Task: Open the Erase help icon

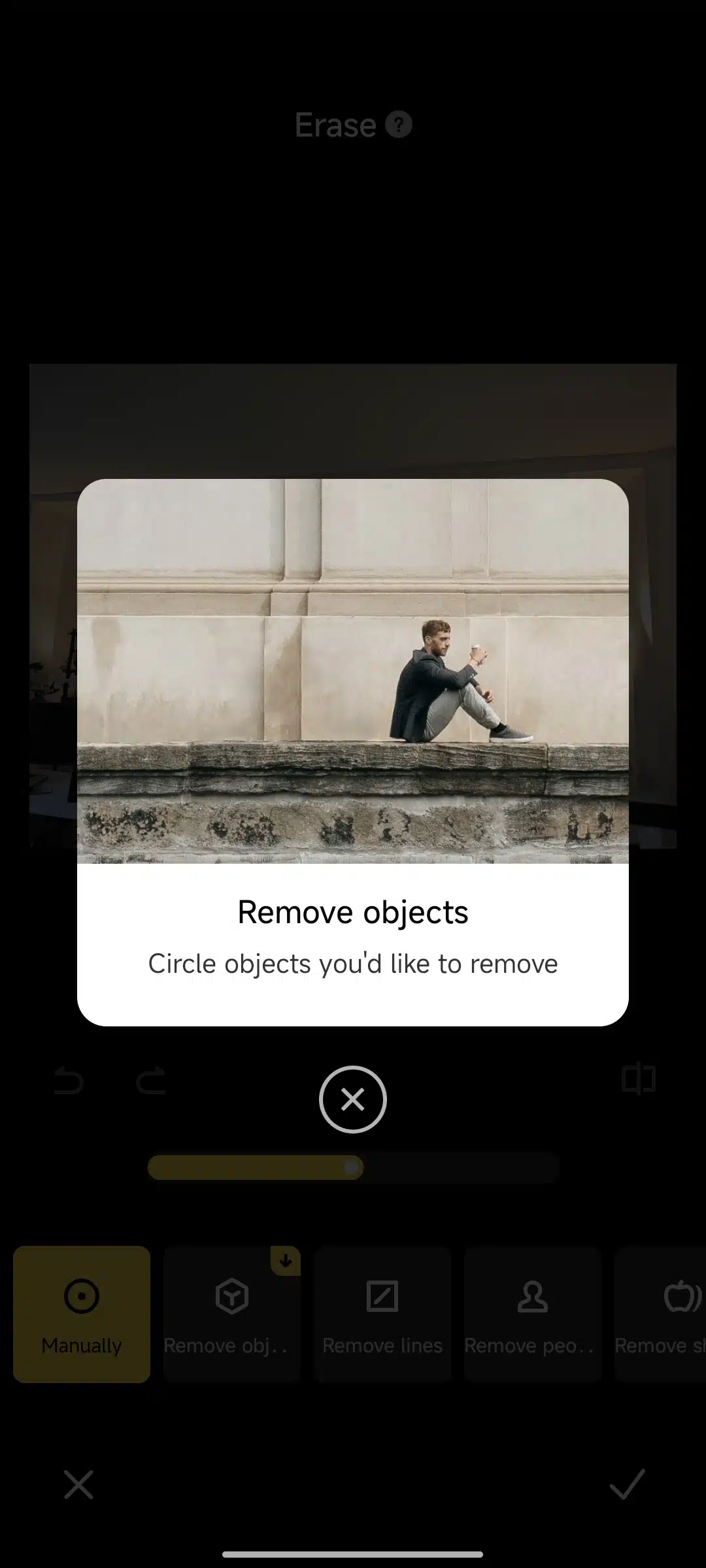Action: pos(398,124)
